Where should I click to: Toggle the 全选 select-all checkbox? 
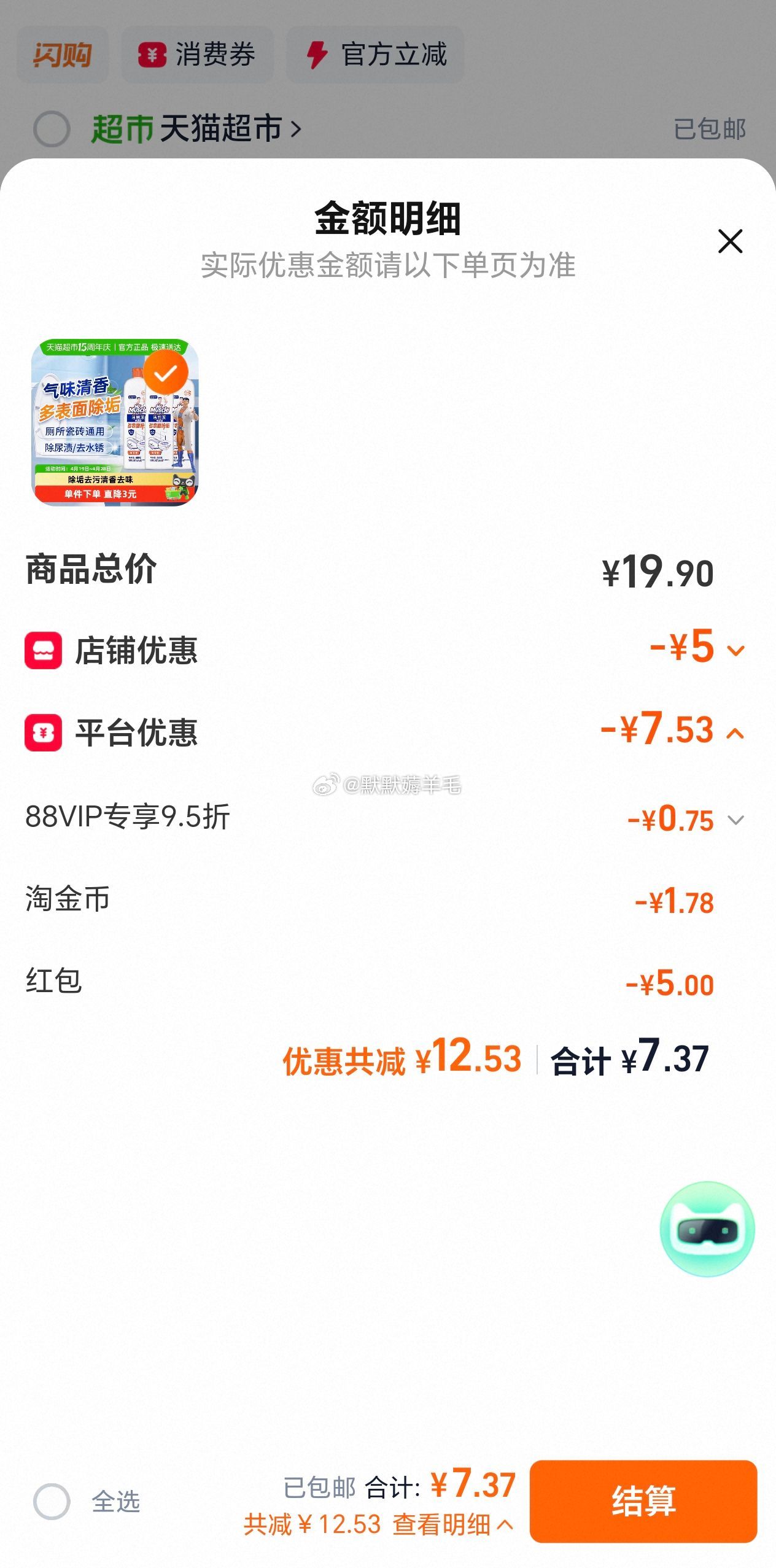52,1502
